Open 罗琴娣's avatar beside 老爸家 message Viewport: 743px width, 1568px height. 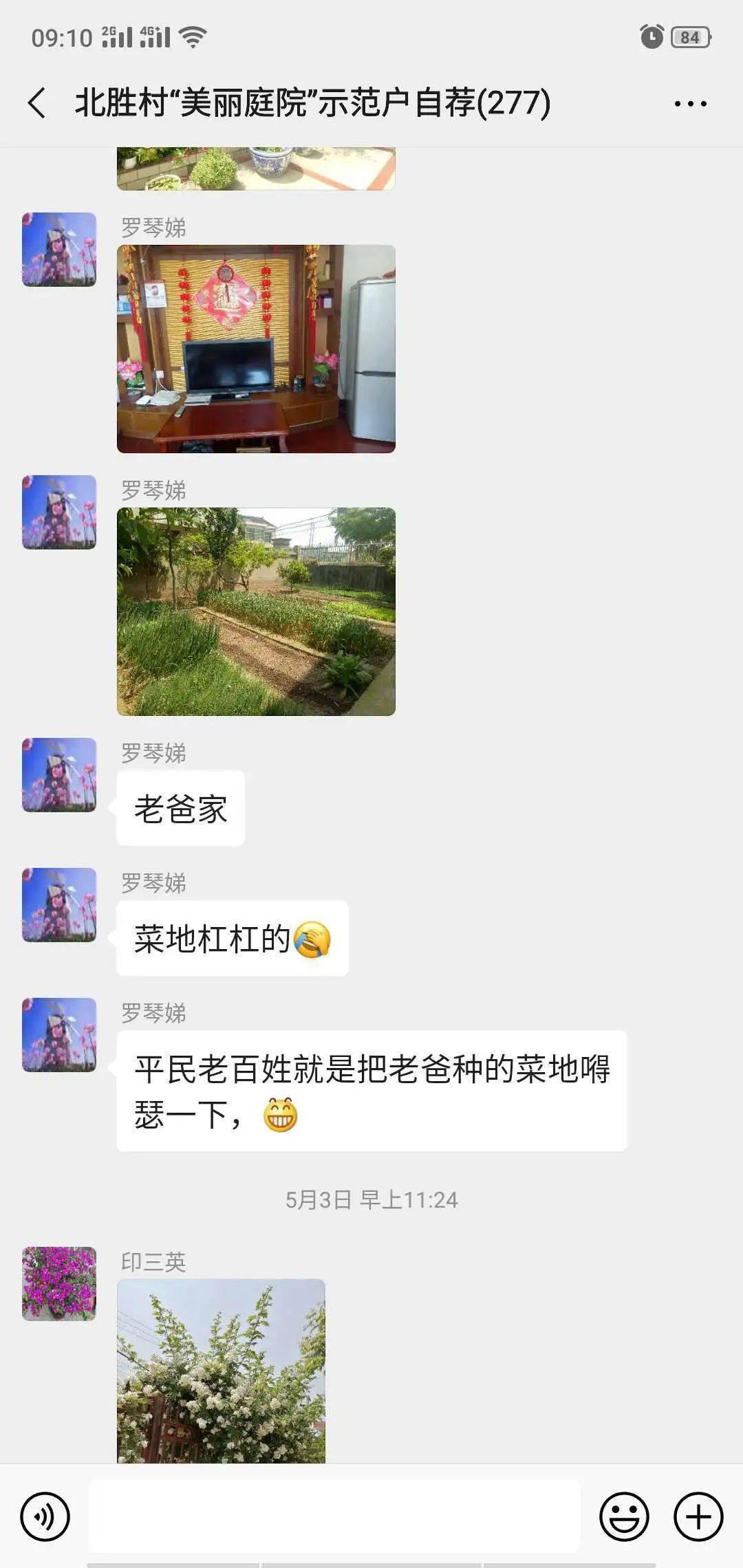(59, 775)
